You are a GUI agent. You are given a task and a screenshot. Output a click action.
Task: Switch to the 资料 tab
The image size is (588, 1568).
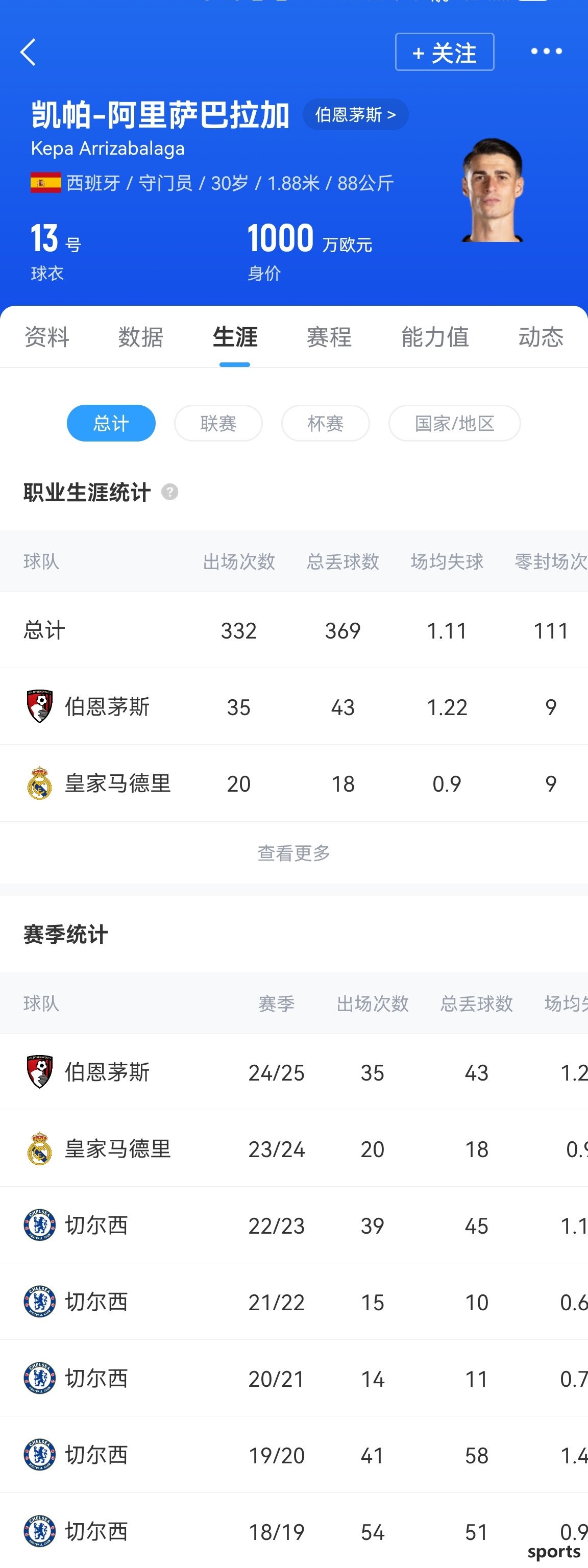(x=47, y=336)
